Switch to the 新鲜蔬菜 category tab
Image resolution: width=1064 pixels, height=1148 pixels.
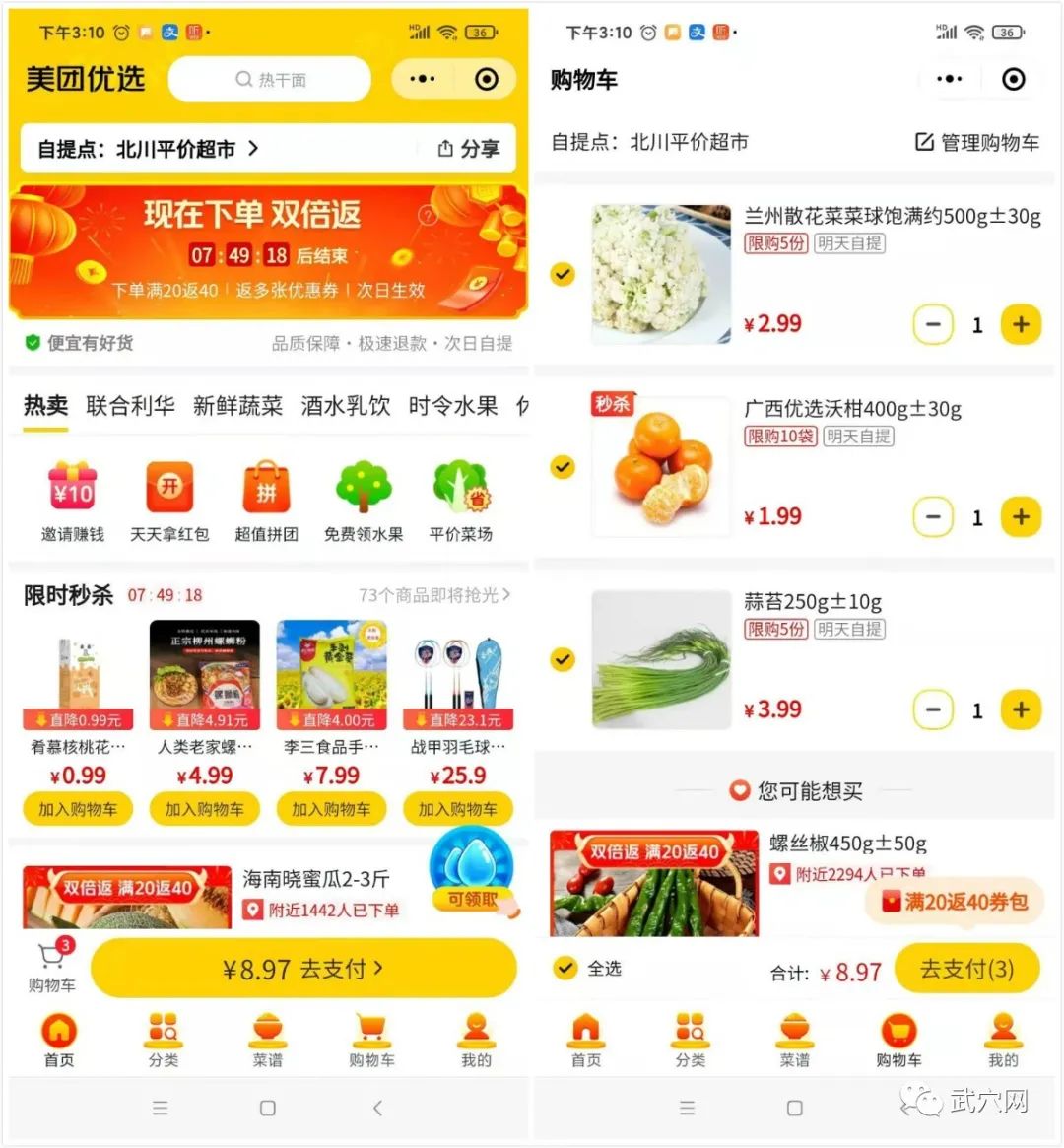(240, 405)
